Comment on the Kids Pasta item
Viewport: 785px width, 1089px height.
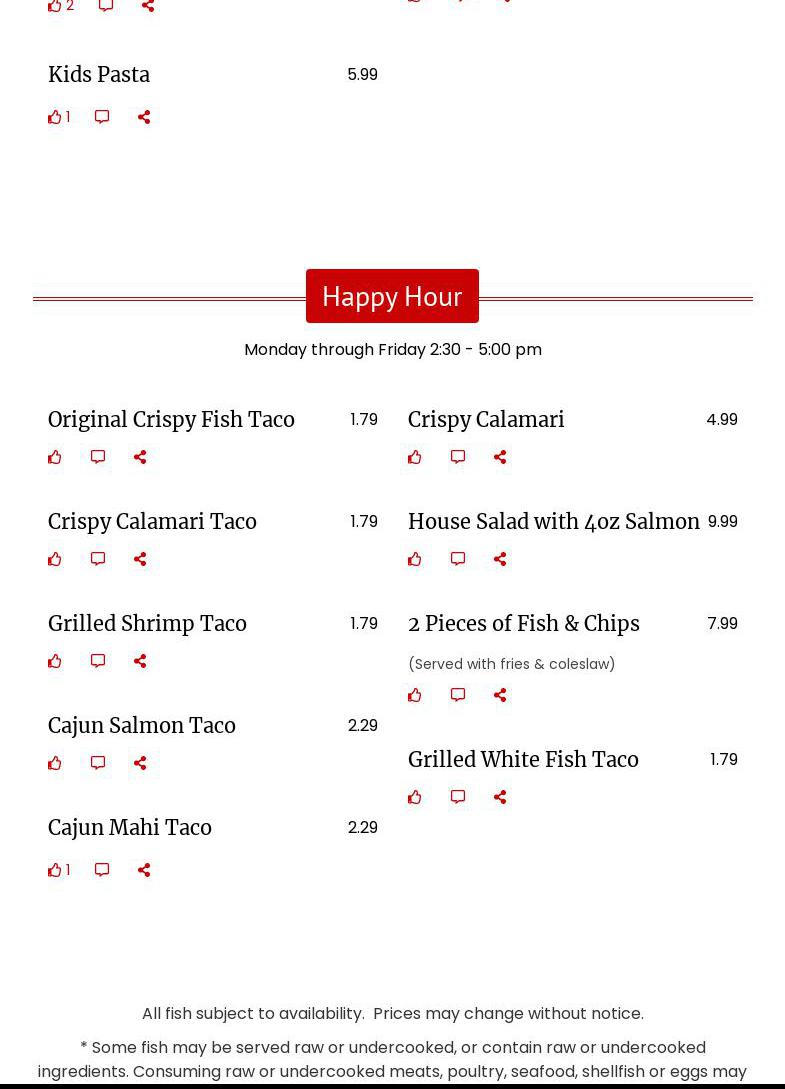click(102, 117)
